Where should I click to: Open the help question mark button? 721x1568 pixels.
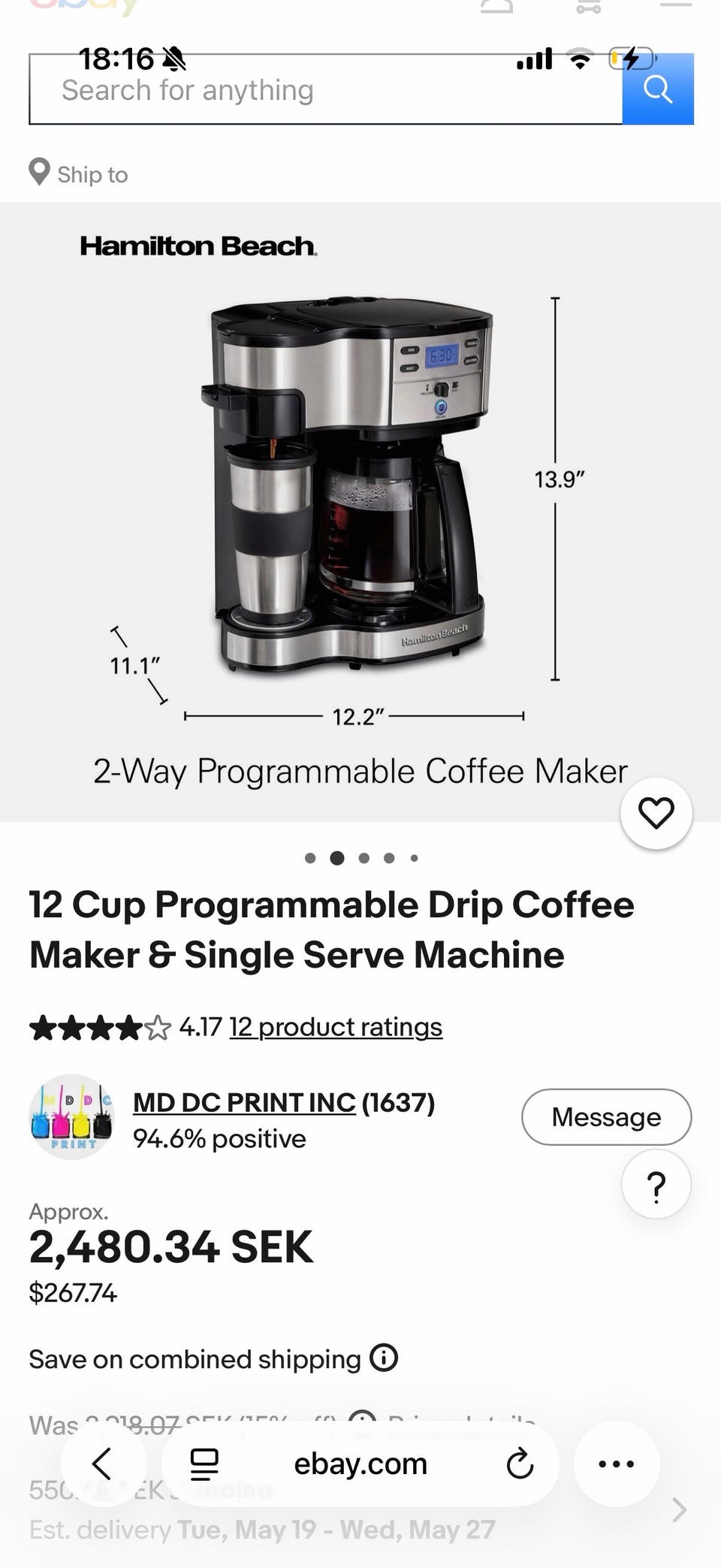(656, 1186)
